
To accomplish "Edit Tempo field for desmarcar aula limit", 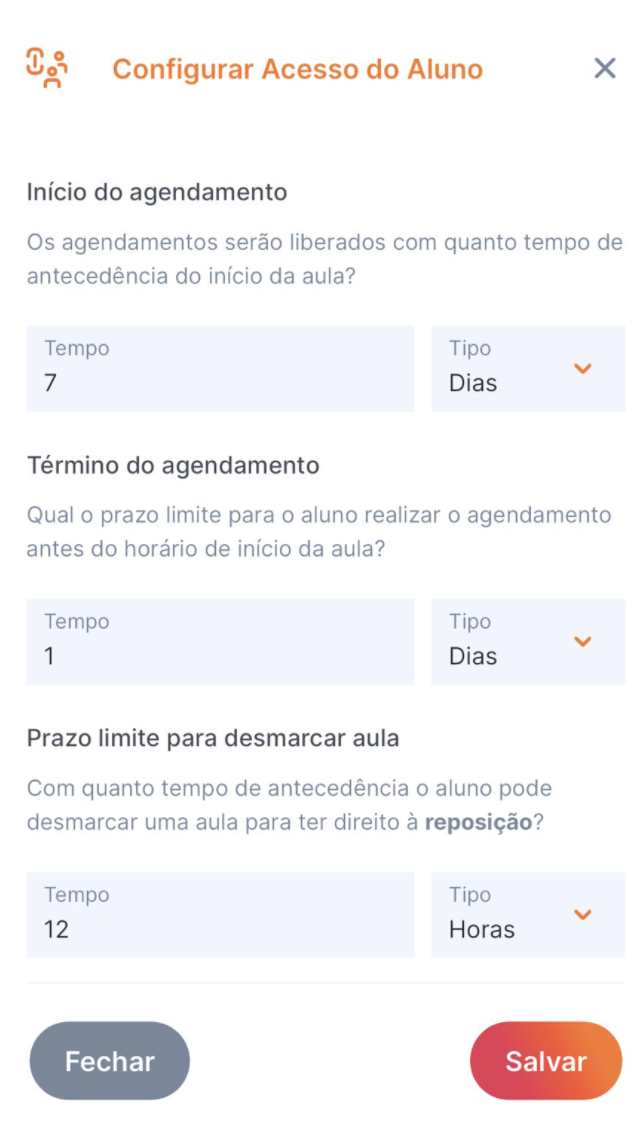I will 220,914.
